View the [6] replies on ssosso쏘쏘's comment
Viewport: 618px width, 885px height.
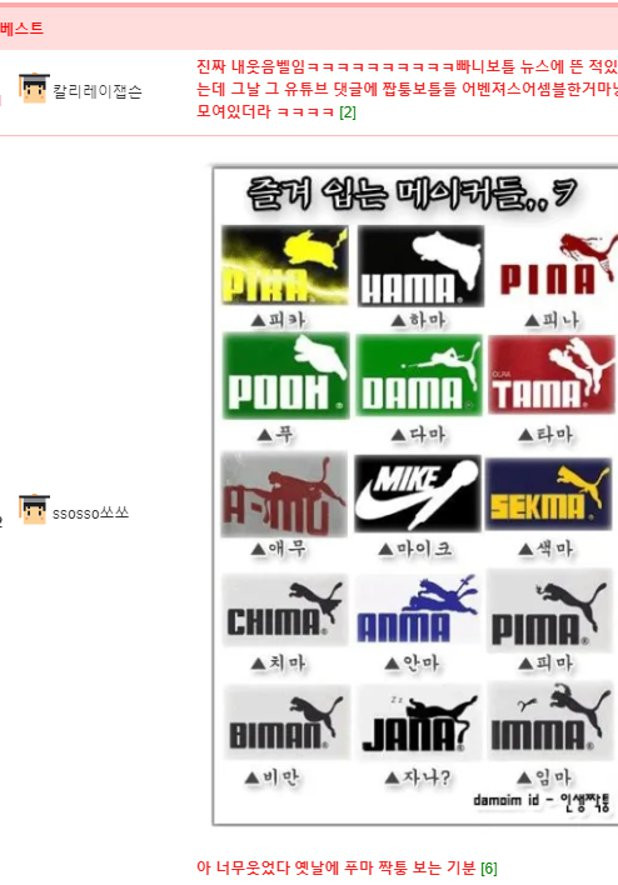point(488,868)
